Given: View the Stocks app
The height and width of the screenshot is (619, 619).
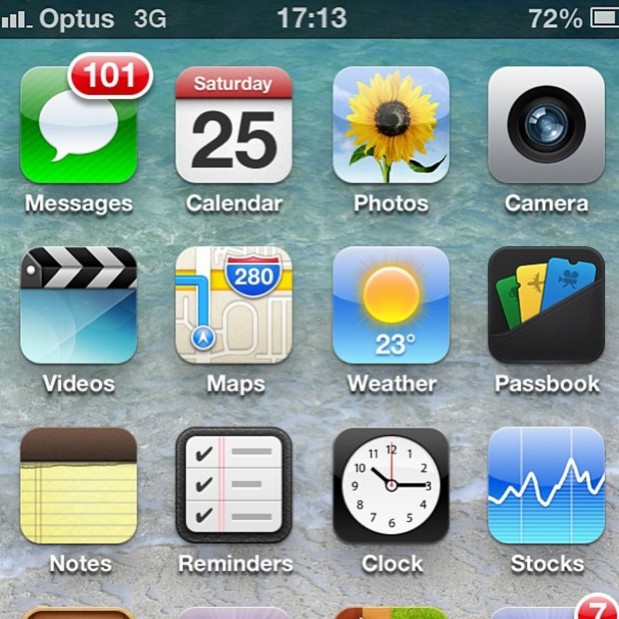Looking at the screenshot, I should 546,486.
